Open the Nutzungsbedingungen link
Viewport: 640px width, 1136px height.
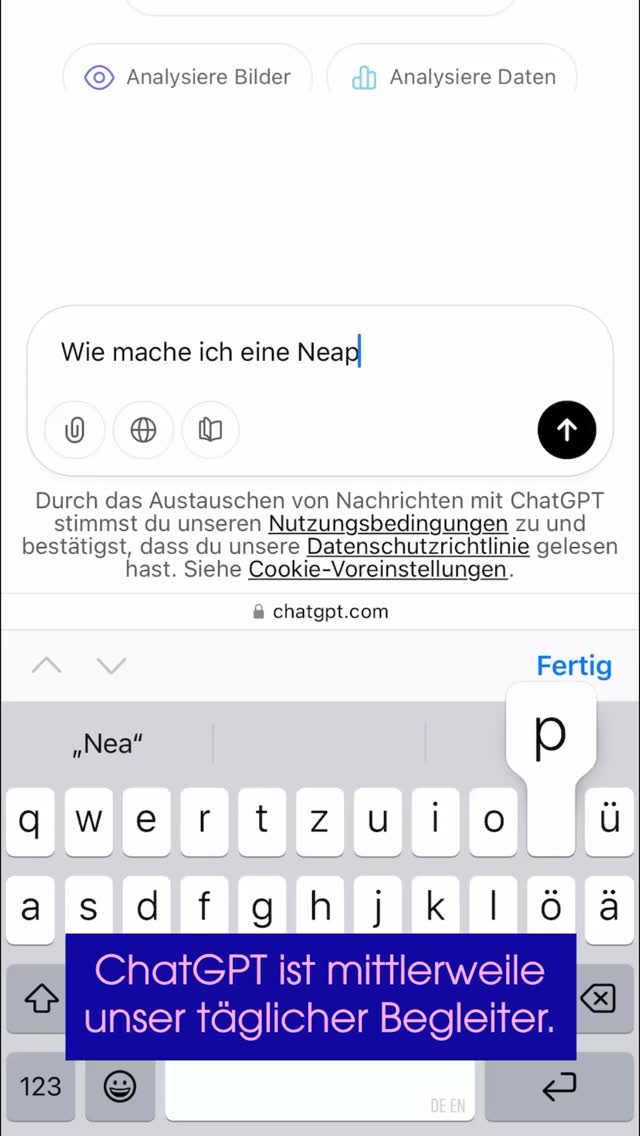click(x=388, y=523)
